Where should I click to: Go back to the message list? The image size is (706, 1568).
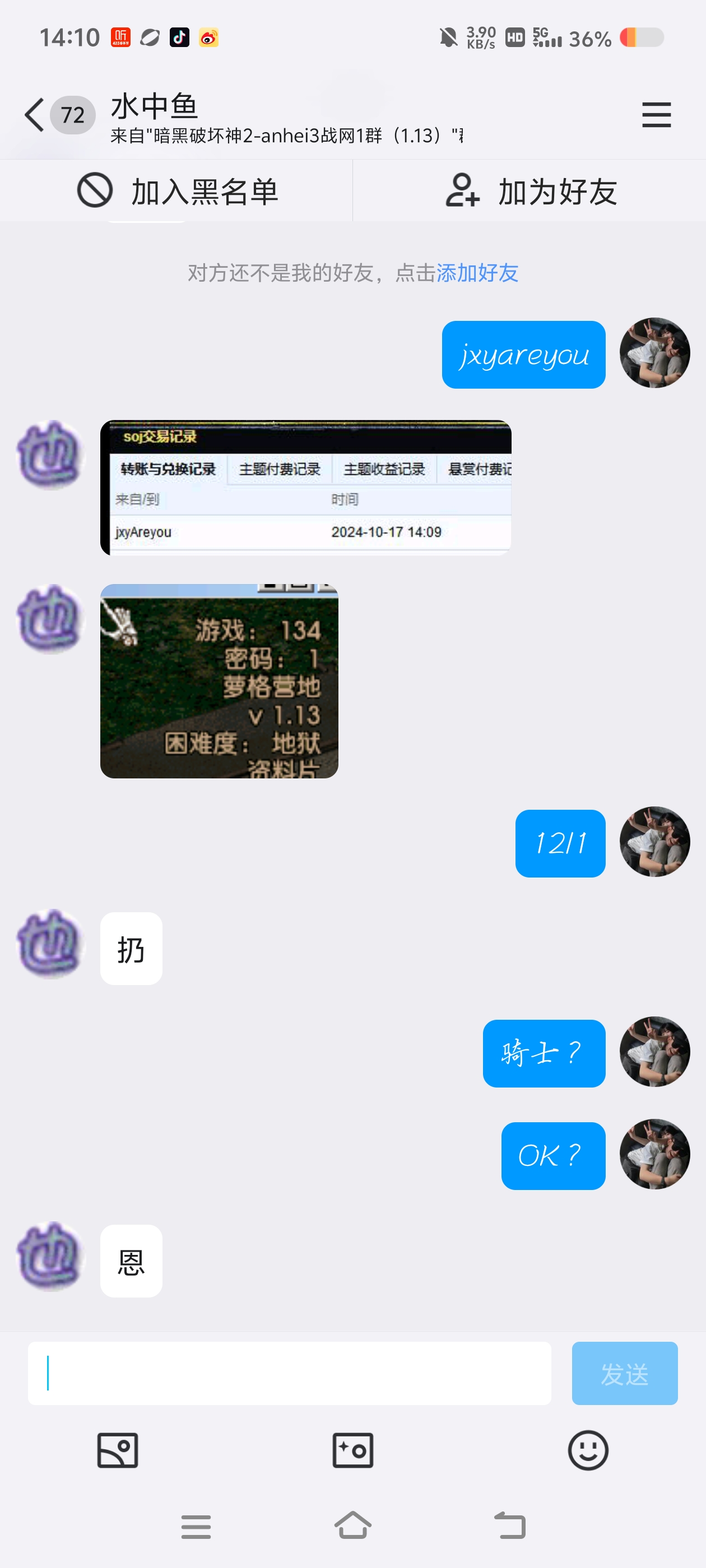pyautogui.click(x=35, y=114)
